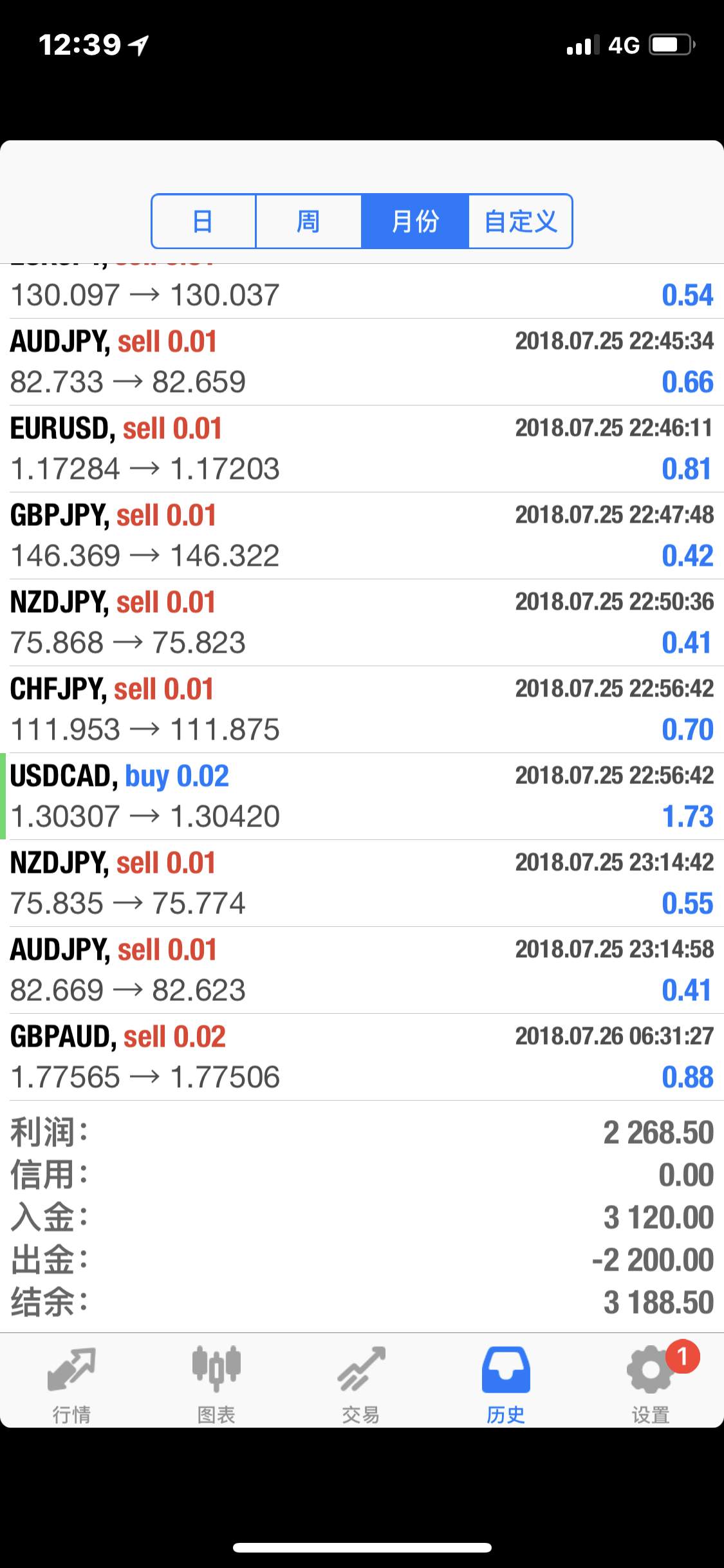Open the GBPAUD sell 0.02 trade row
Image resolution: width=724 pixels, height=1568 pixels.
[x=362, y=1057]
